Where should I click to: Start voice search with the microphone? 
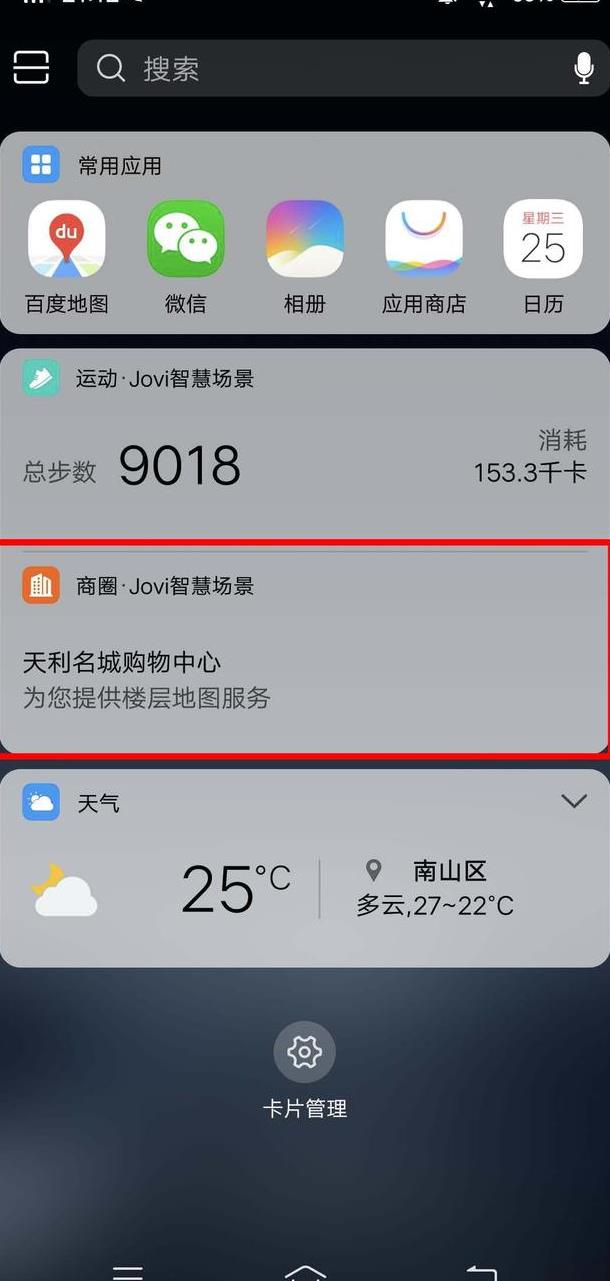click(583, 68)
